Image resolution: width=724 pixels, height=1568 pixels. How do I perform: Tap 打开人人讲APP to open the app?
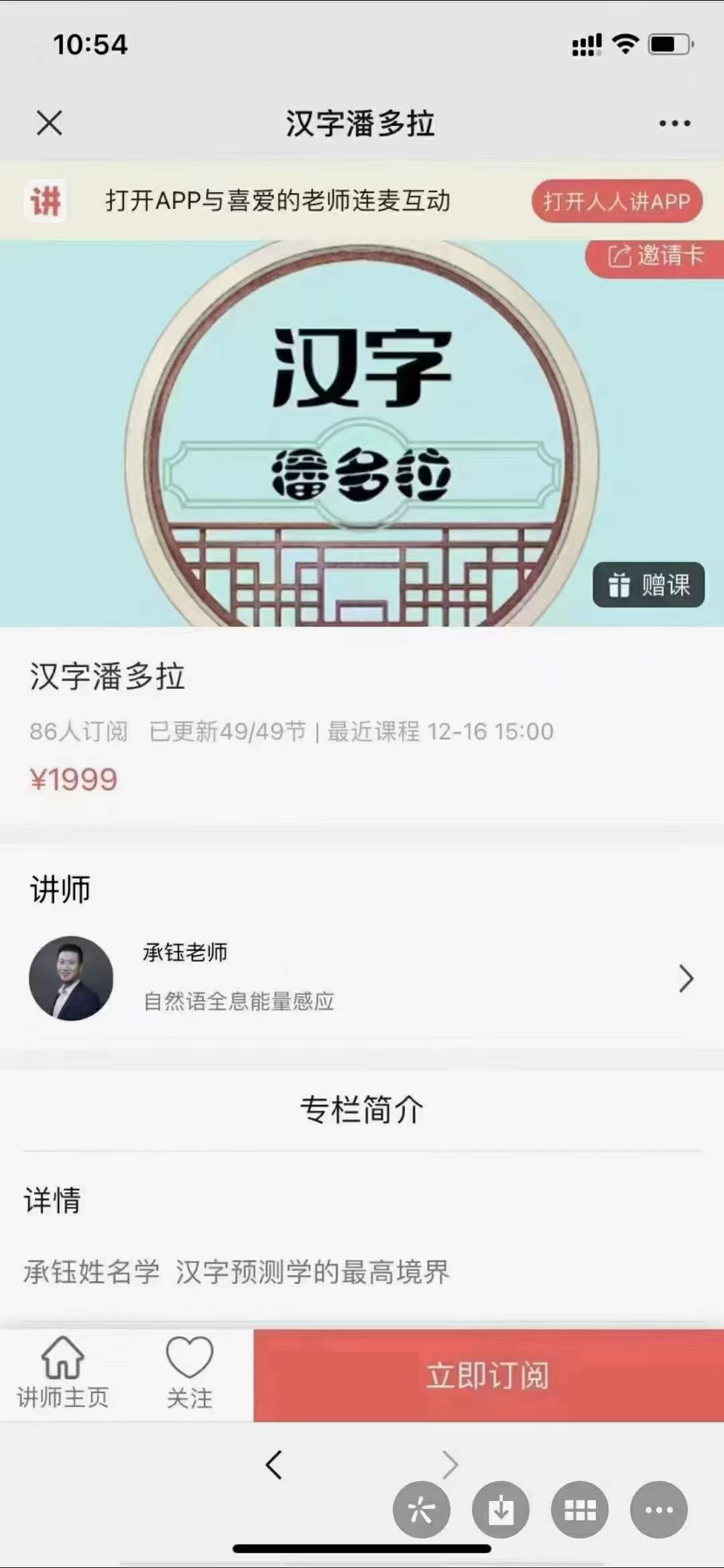(615, 201)
